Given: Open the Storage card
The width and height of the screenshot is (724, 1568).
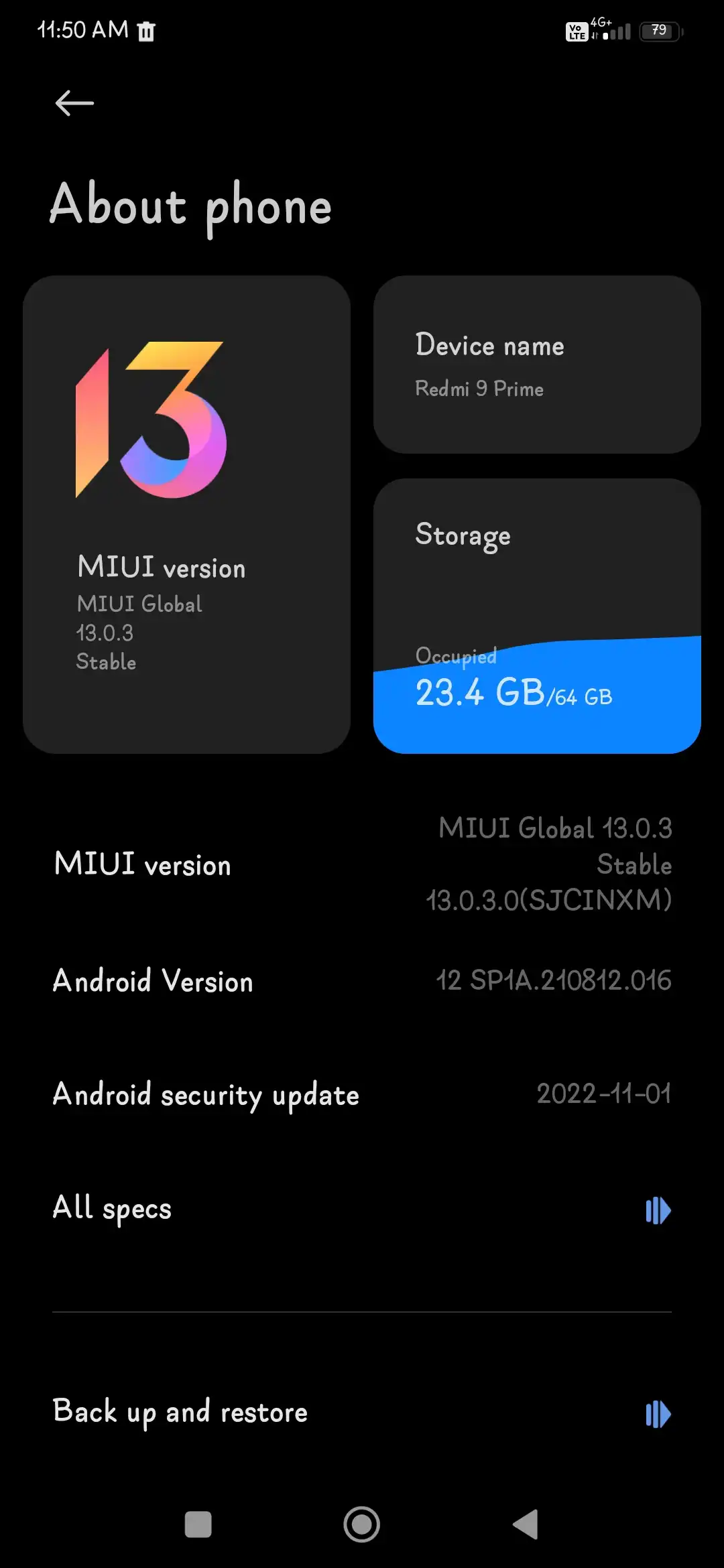Looking at the screenshot, I should pyautogui.click(x=536, y=615).
